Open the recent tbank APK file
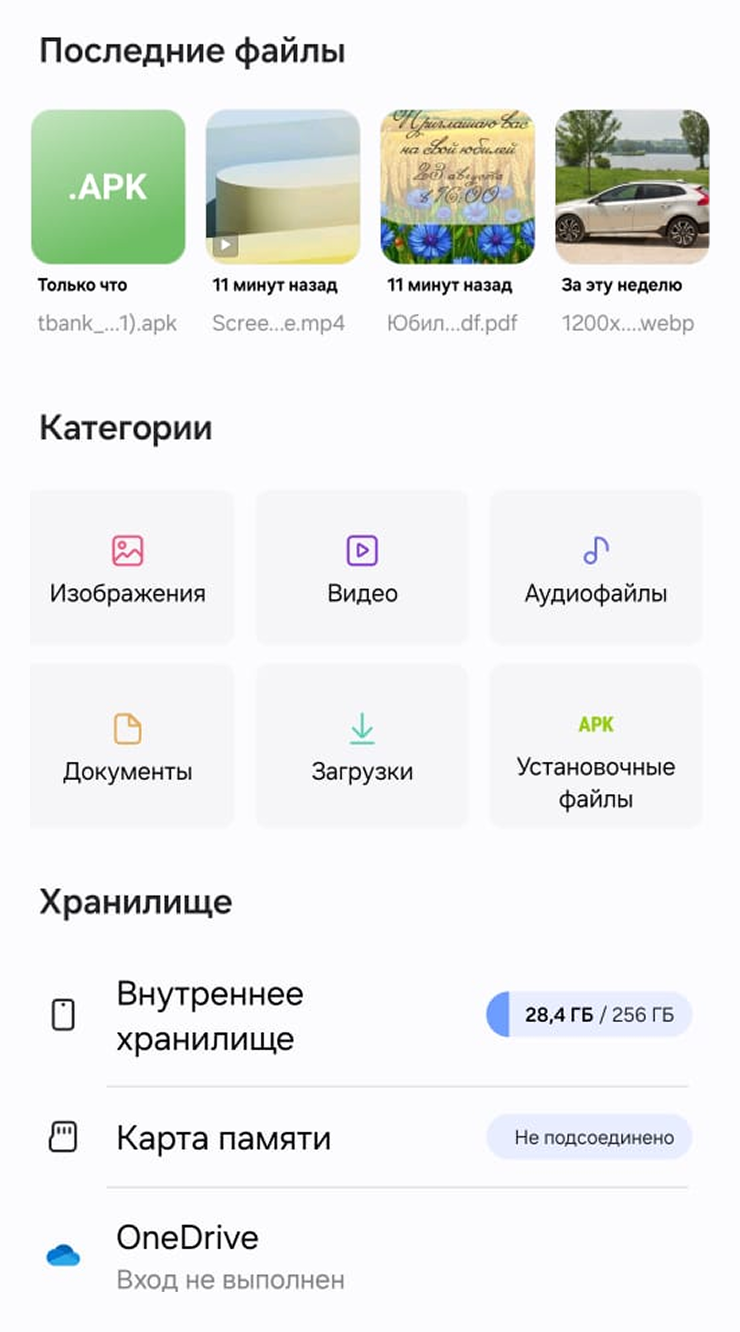The image size is (740, 1332). pos(108,187)
